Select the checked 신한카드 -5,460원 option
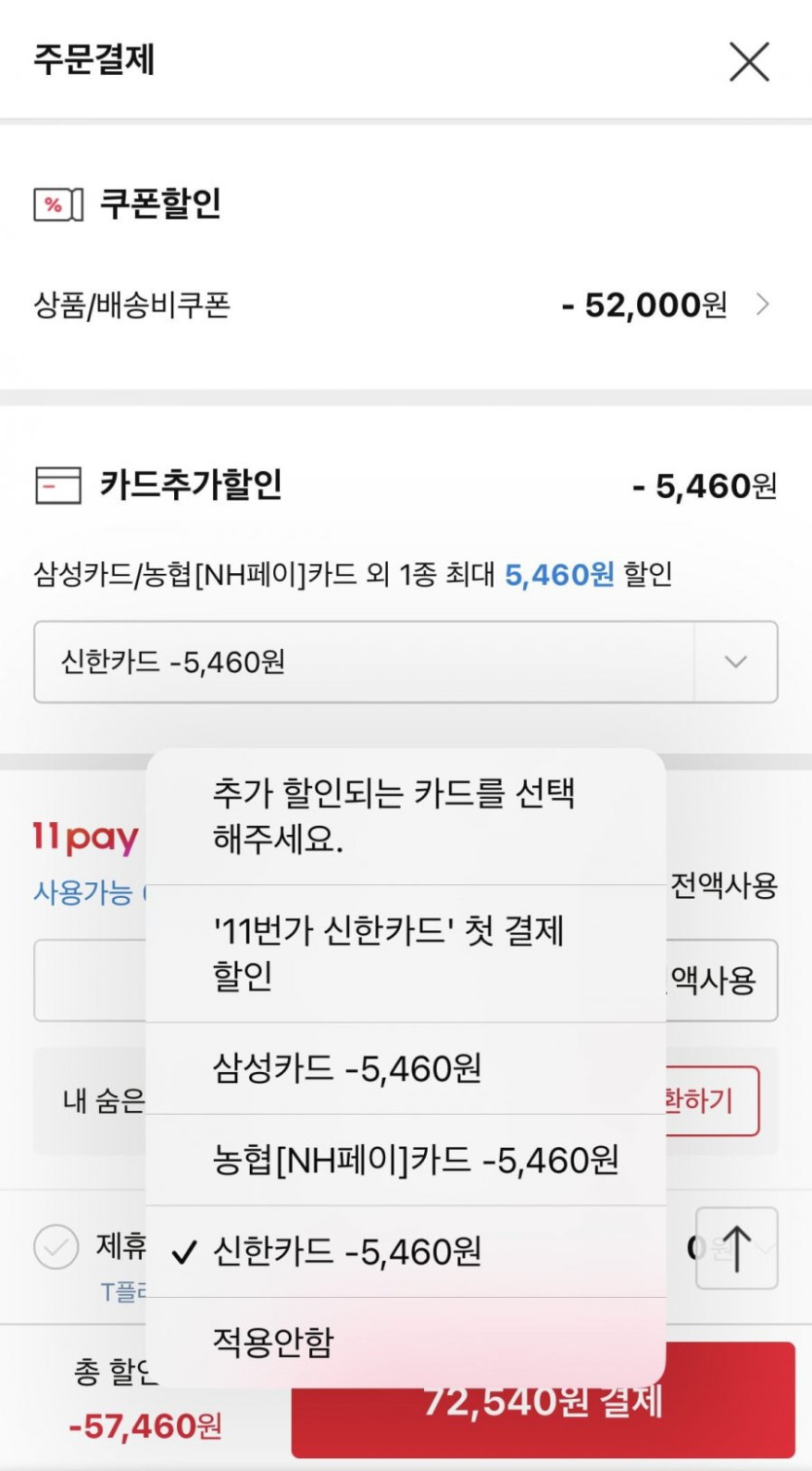Screen dimensions: 812x1471 pos(406,1251)
